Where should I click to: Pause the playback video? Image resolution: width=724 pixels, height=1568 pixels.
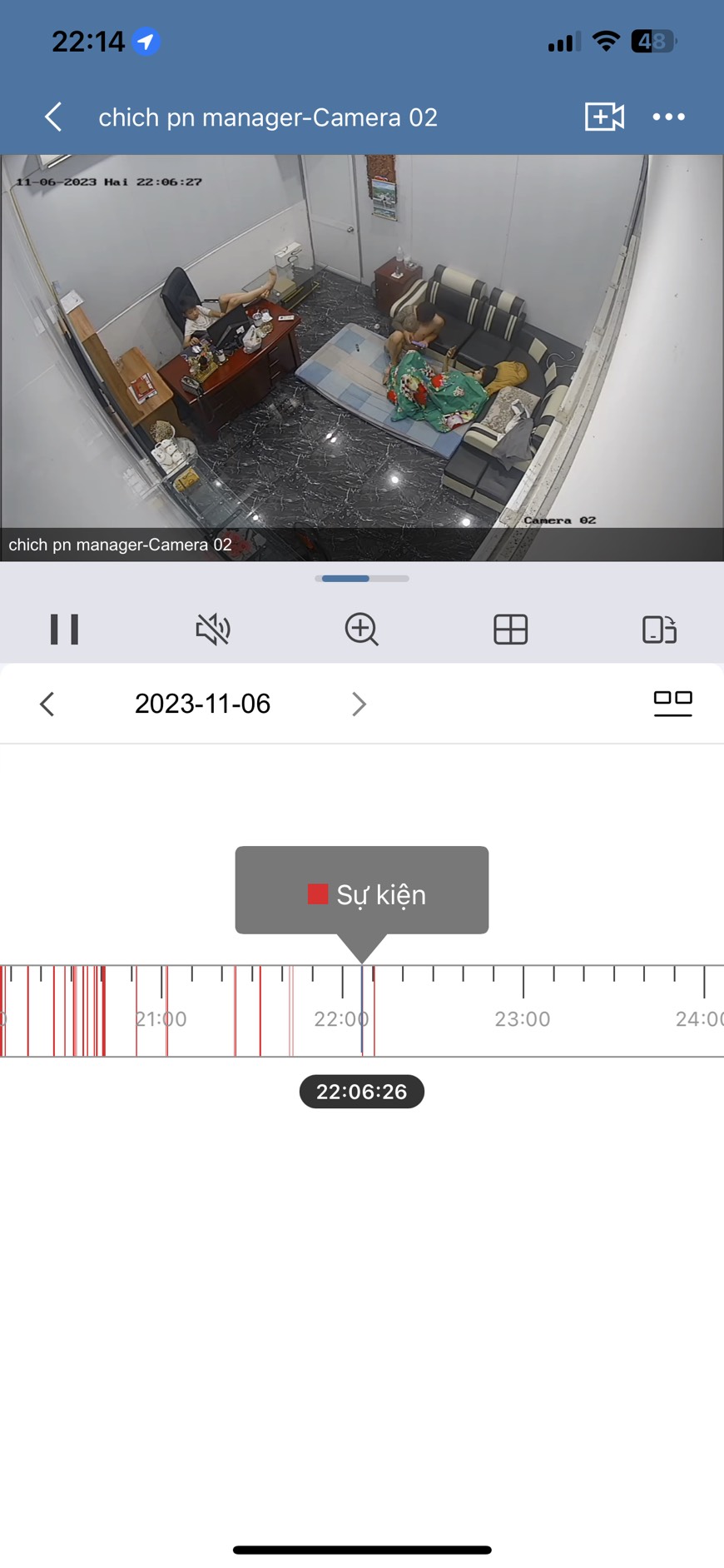pos(64,630)
